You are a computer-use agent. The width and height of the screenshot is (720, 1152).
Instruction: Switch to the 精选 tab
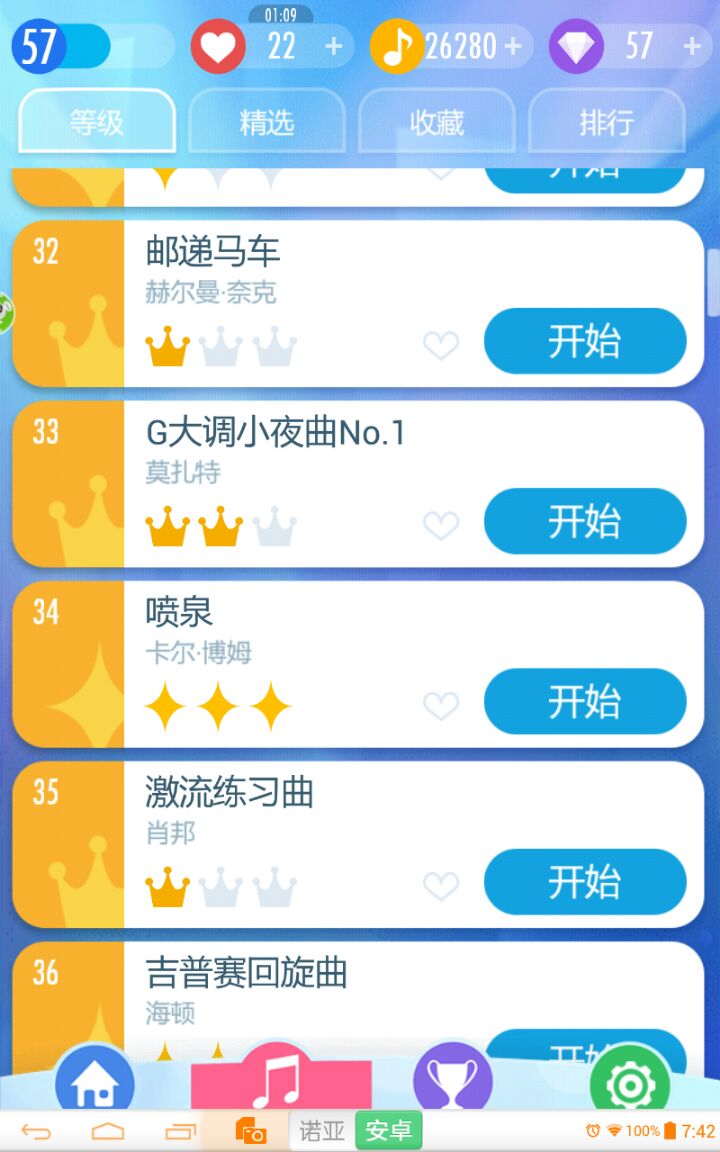[267, 122]
